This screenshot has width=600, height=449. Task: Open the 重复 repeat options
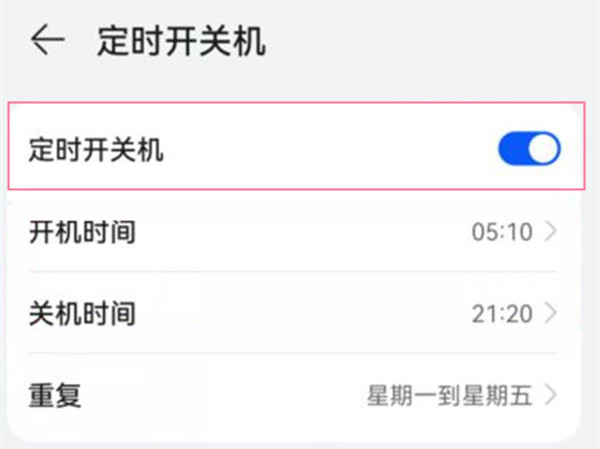coord(293,395)
